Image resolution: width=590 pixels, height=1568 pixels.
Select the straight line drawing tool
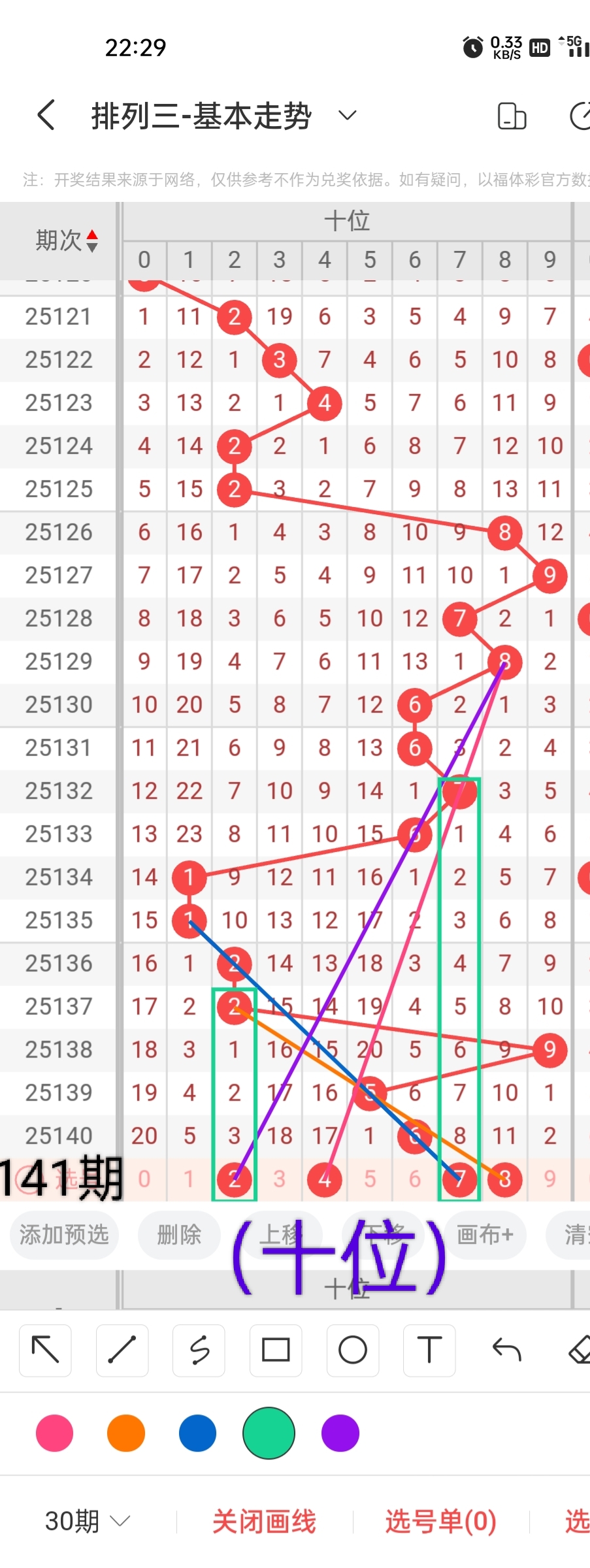122,1350
